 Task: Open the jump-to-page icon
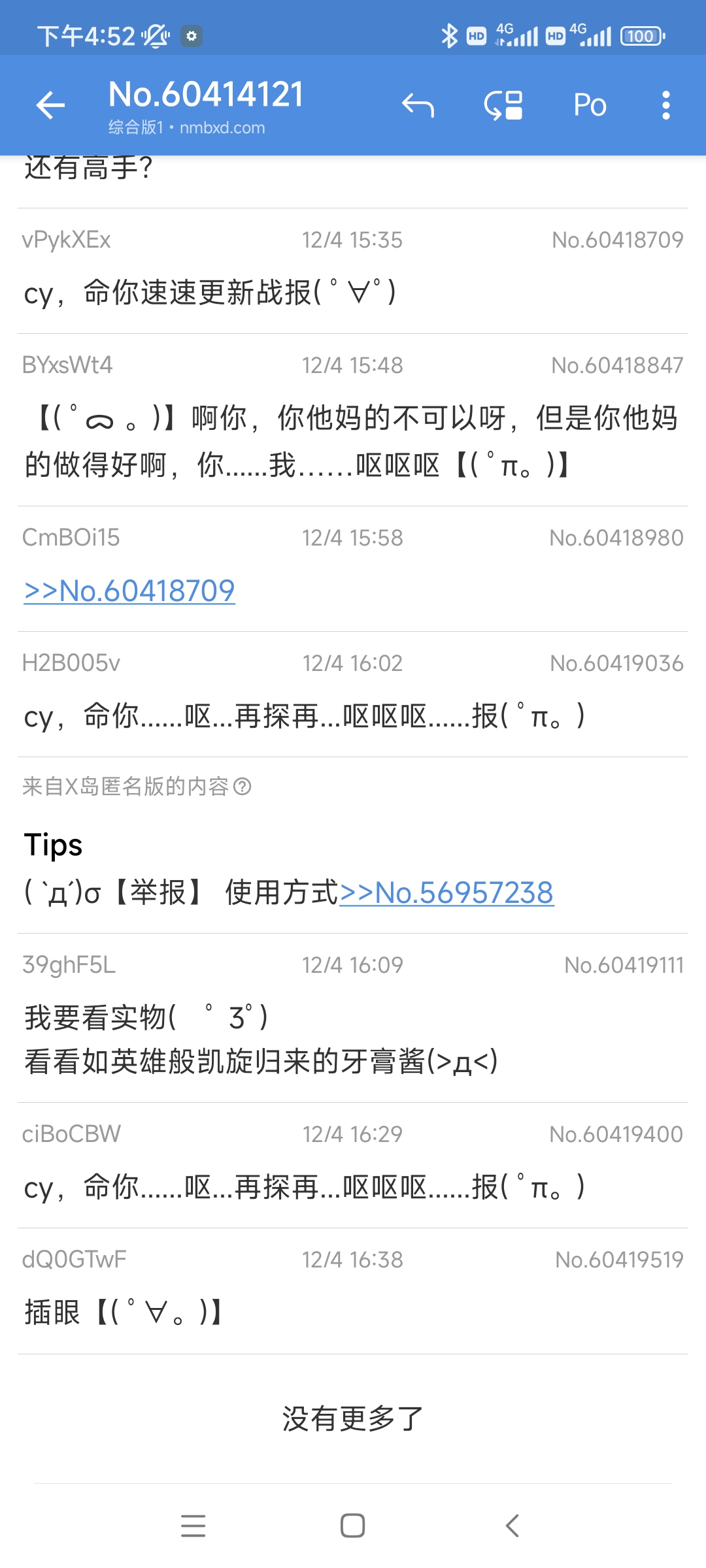coord(503,105)
